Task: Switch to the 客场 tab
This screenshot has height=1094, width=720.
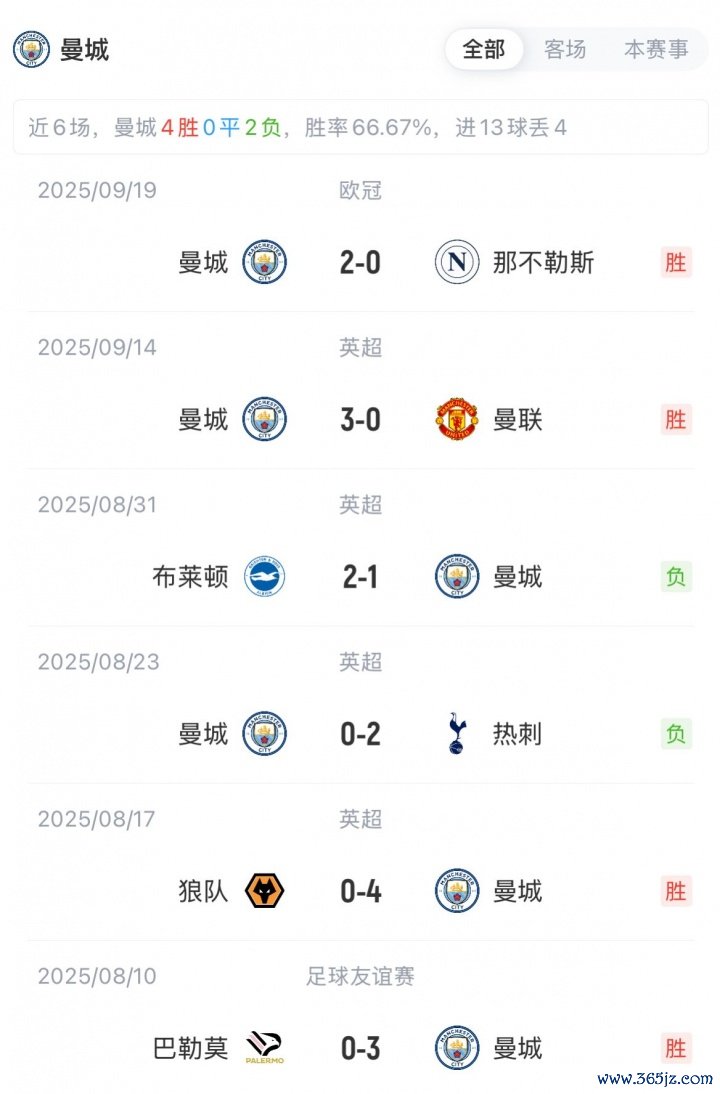Action: point(565,49)
